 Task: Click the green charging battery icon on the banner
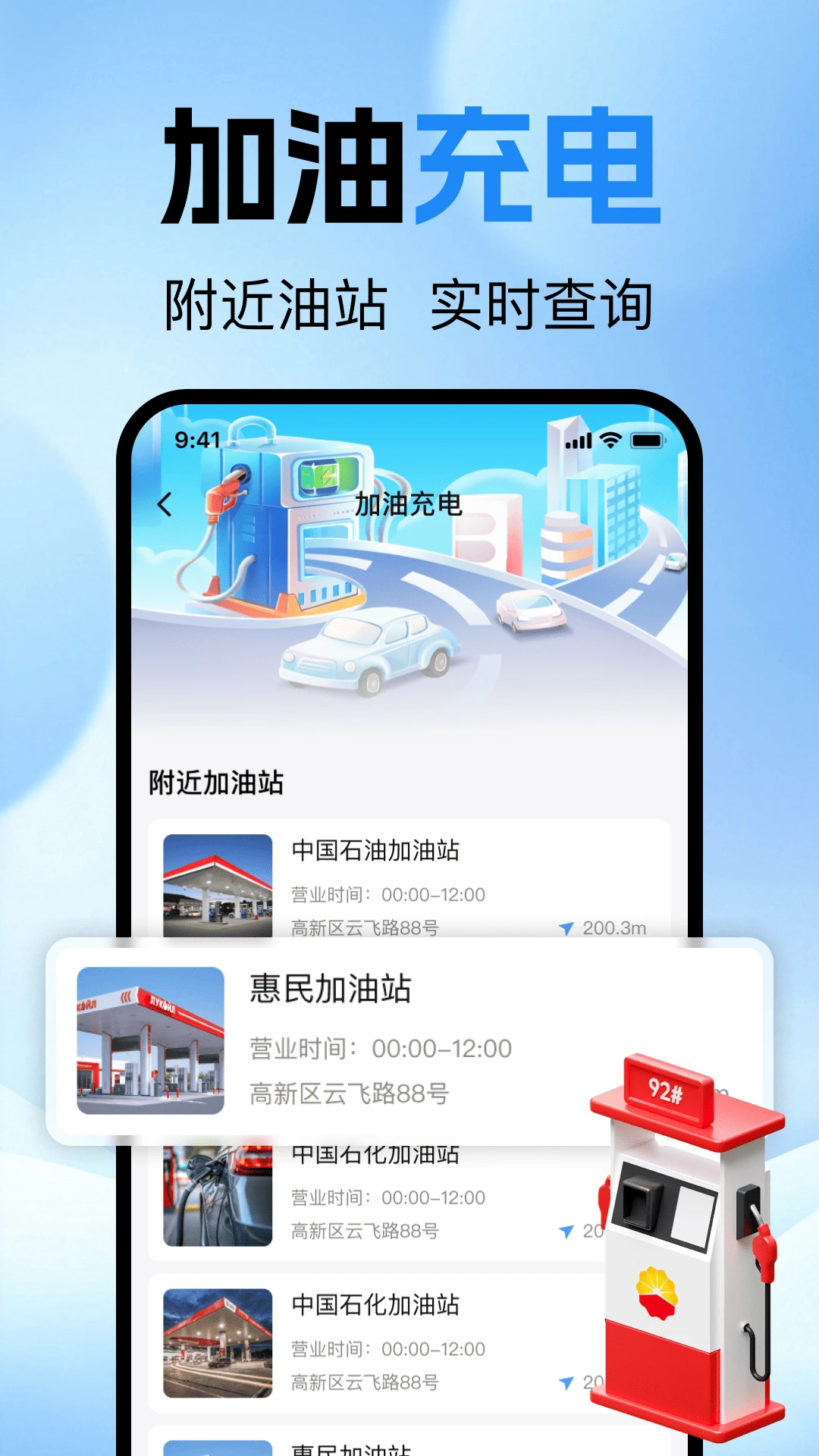(328, 475)
